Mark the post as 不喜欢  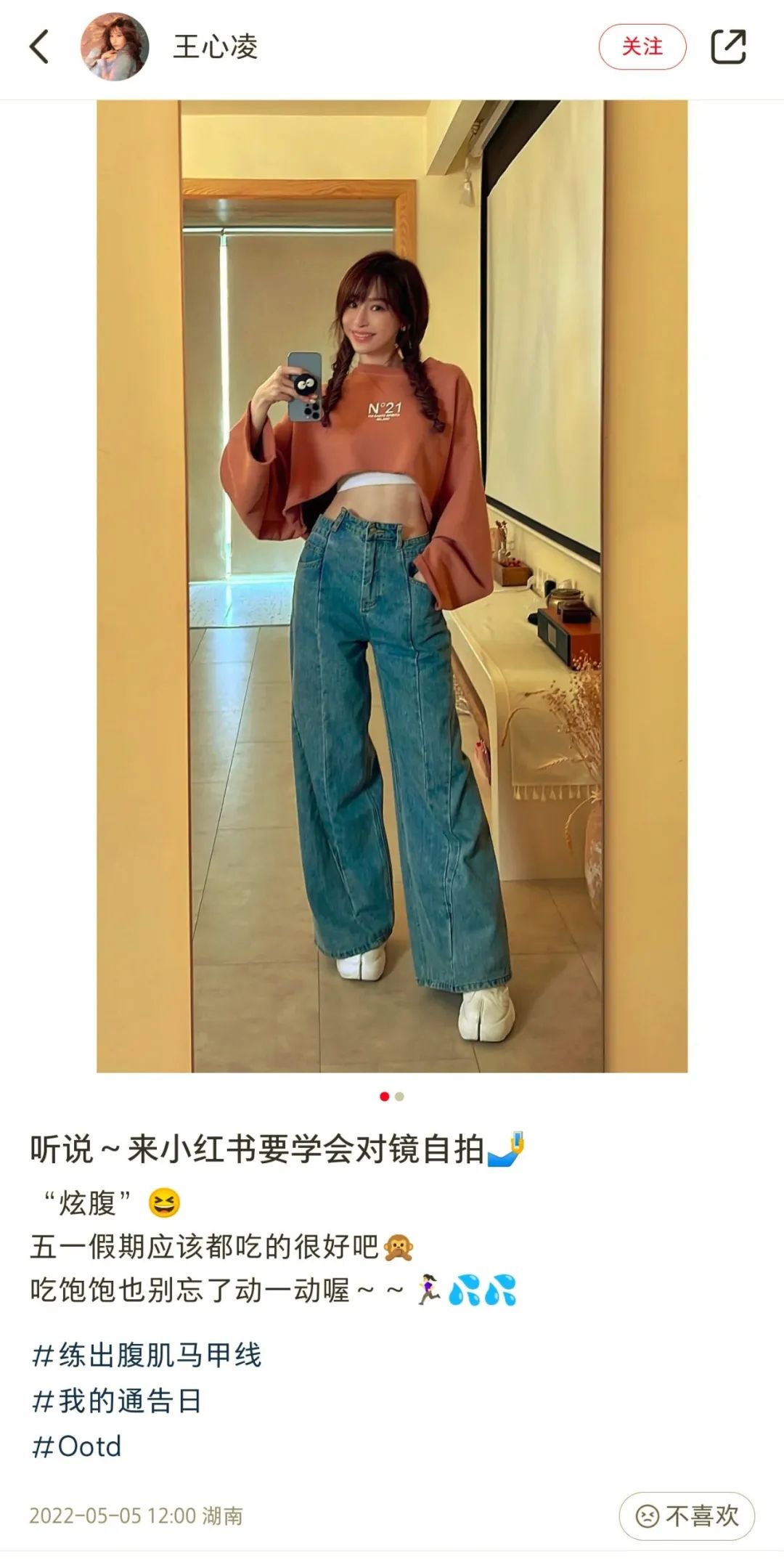coord(687,1515)
